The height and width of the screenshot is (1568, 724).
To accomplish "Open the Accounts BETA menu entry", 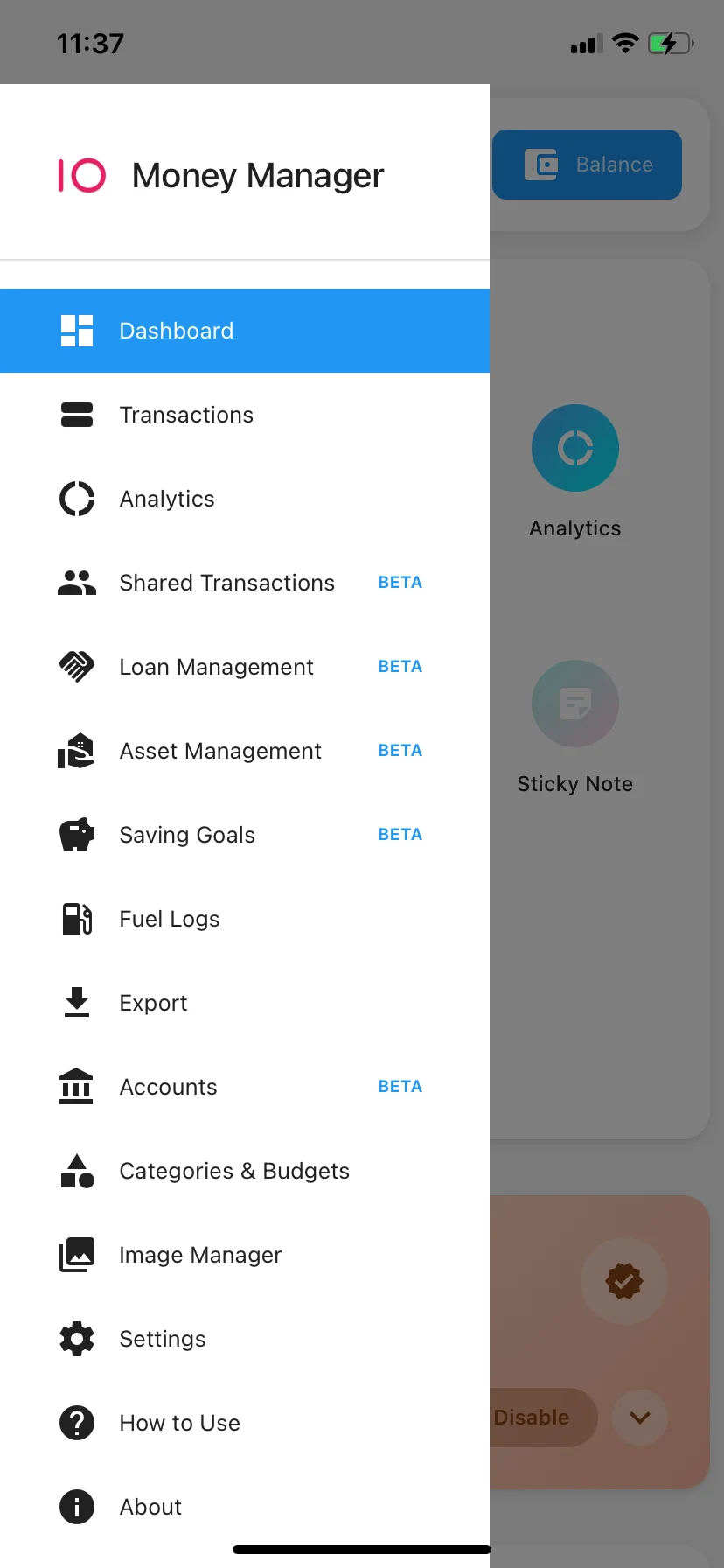I will click(168, 1086).
